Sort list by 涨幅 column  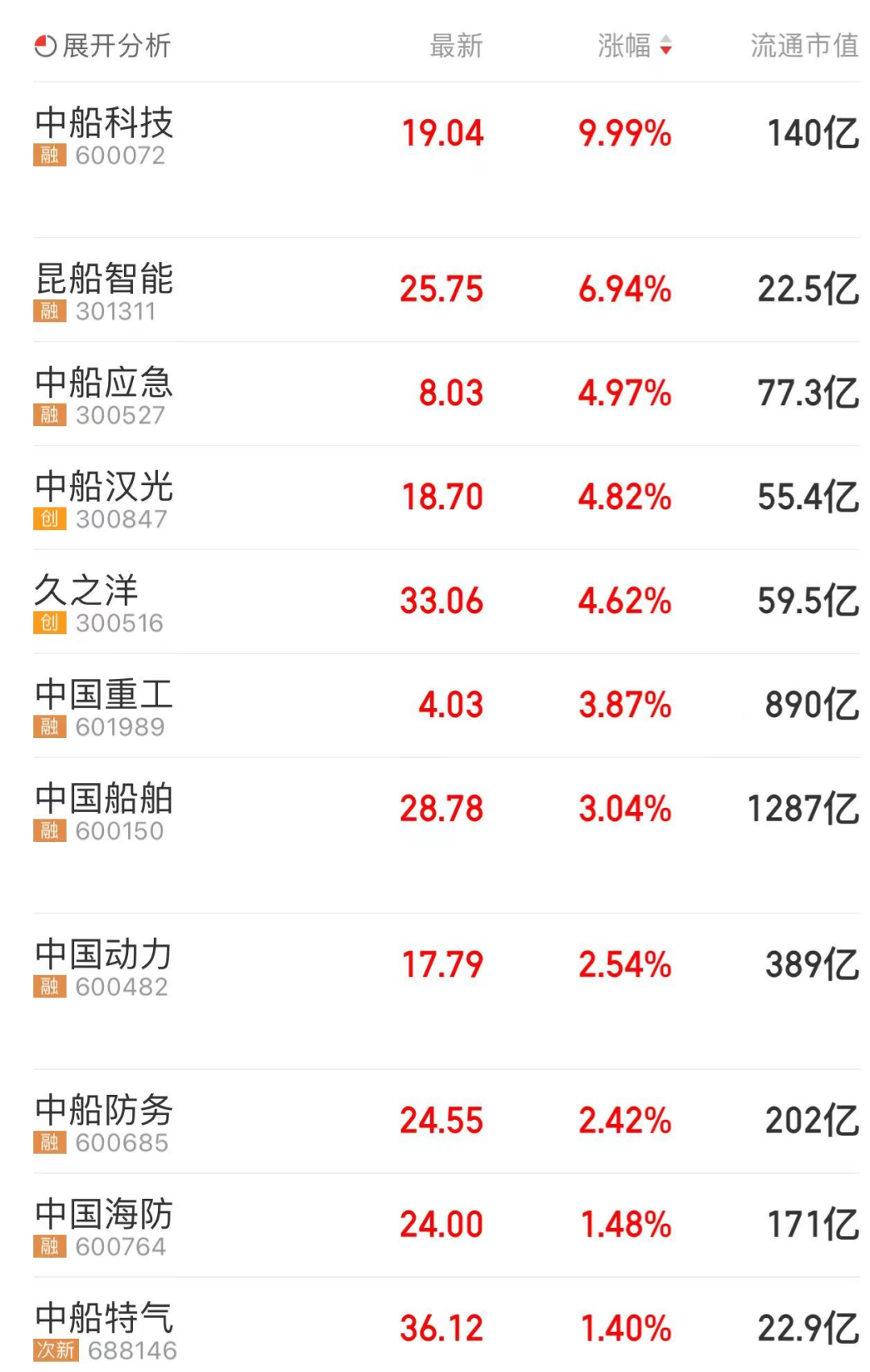634,46
